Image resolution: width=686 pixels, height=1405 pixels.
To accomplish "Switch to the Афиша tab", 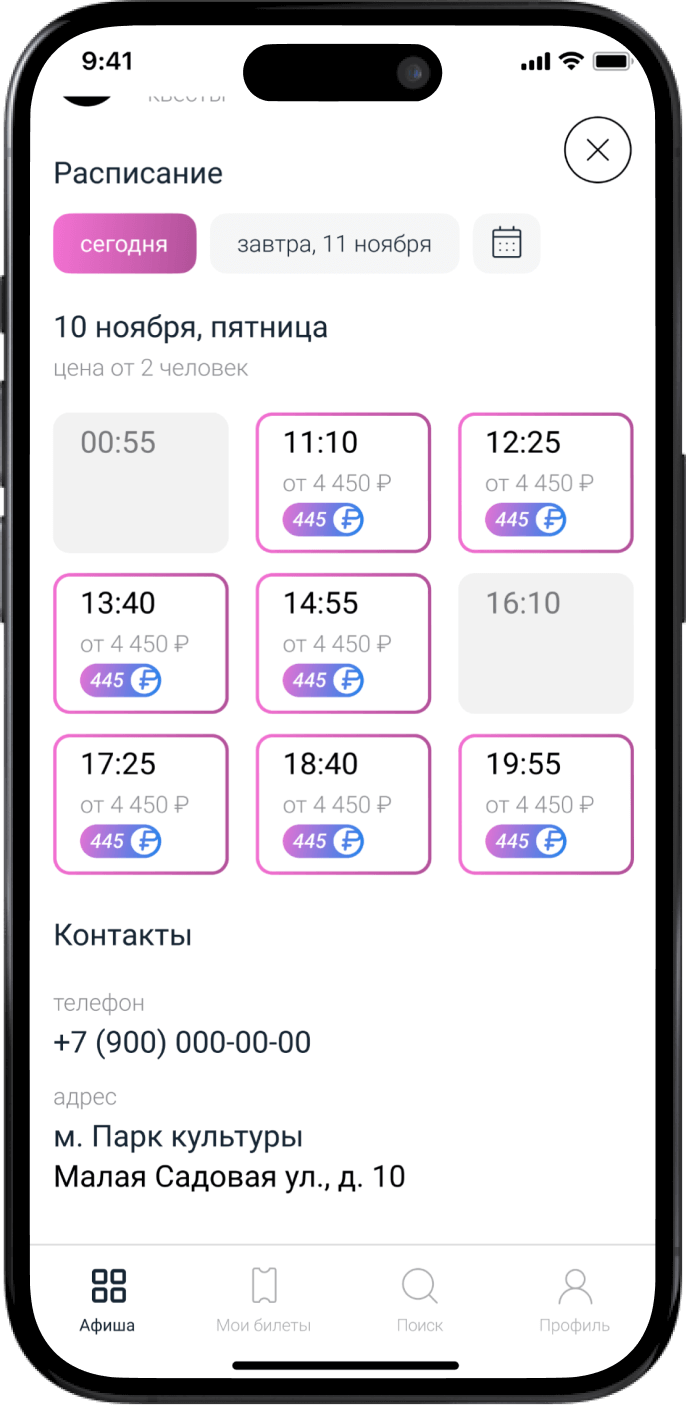I will 108,1299.
